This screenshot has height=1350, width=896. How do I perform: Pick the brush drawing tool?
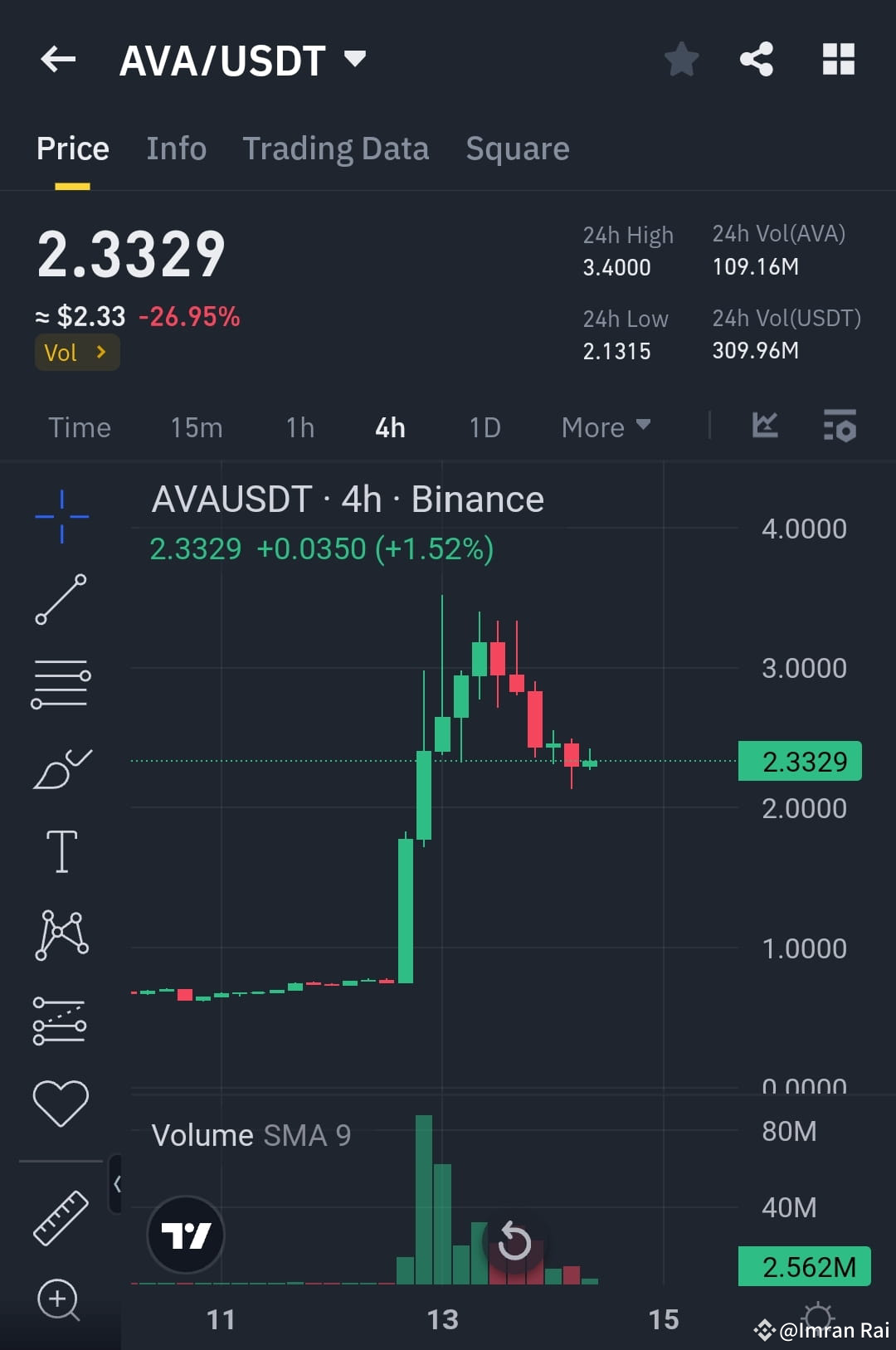61,765
